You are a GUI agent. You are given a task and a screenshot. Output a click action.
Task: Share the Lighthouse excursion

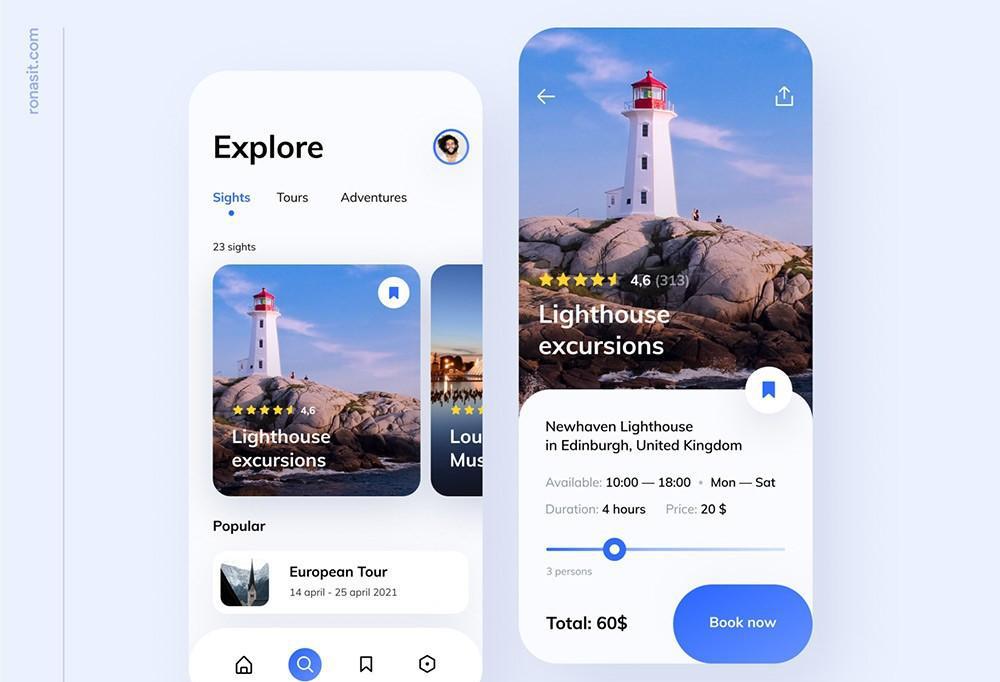pyautogui.click(x=784, y=96)
